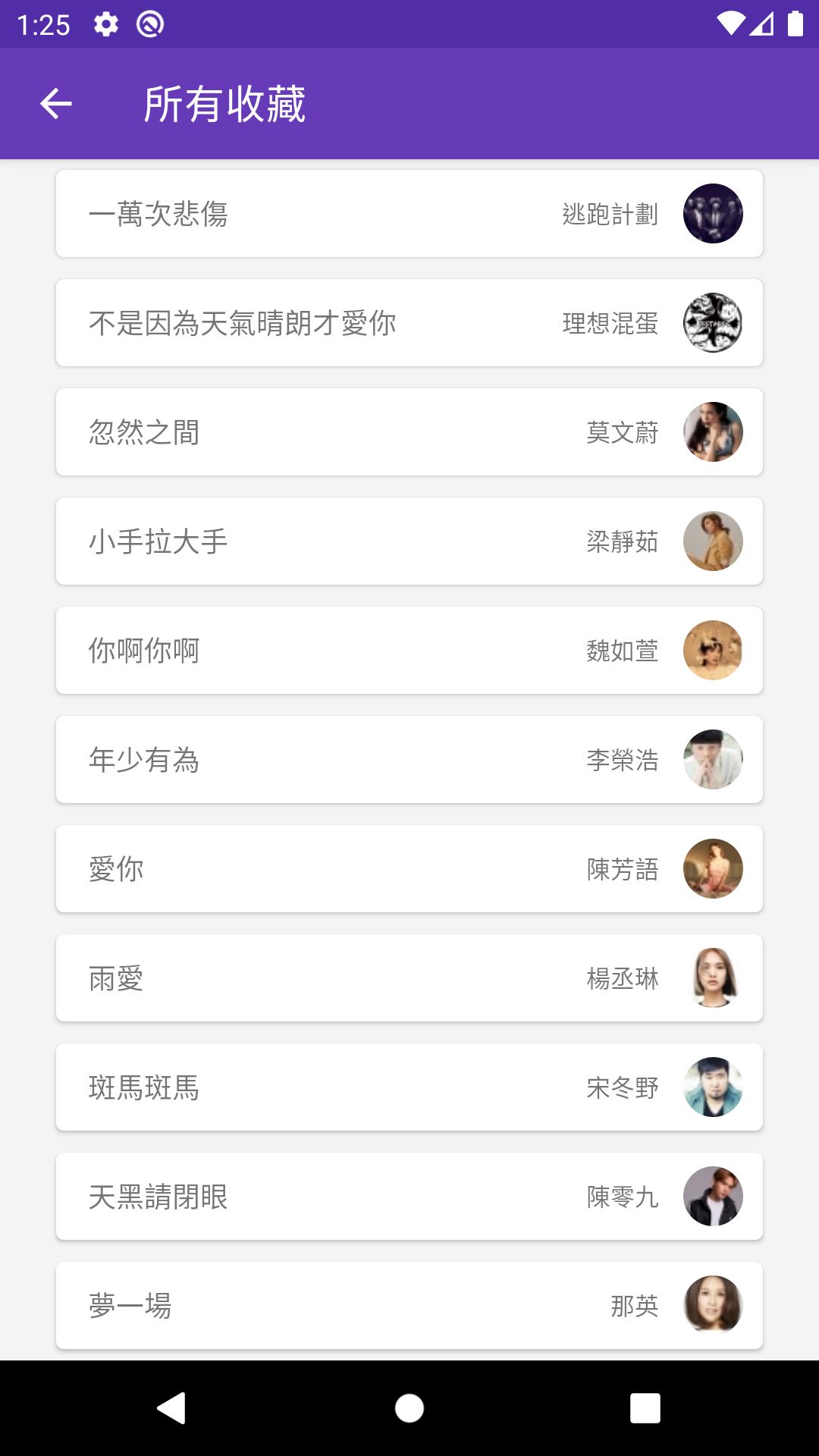The height and width of the screenshot is (1456, 819).
Task: Tap the song 夢一場 by 那英
Action: pos(409,1306)
